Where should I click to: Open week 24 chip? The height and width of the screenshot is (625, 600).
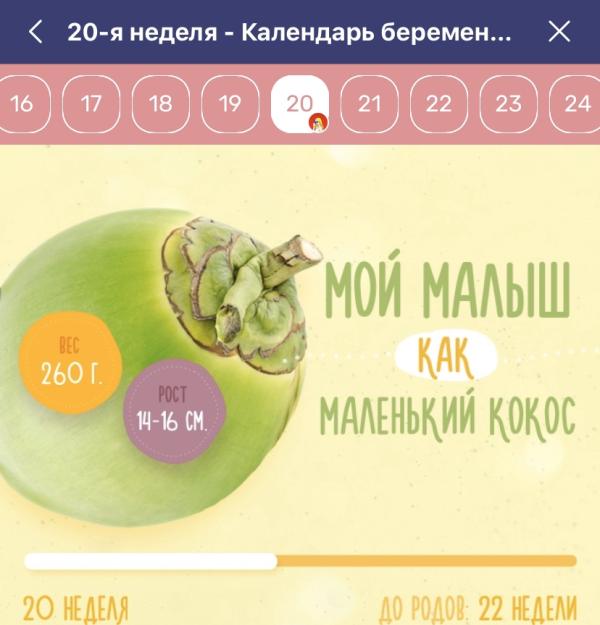click(x=575, y=104)
